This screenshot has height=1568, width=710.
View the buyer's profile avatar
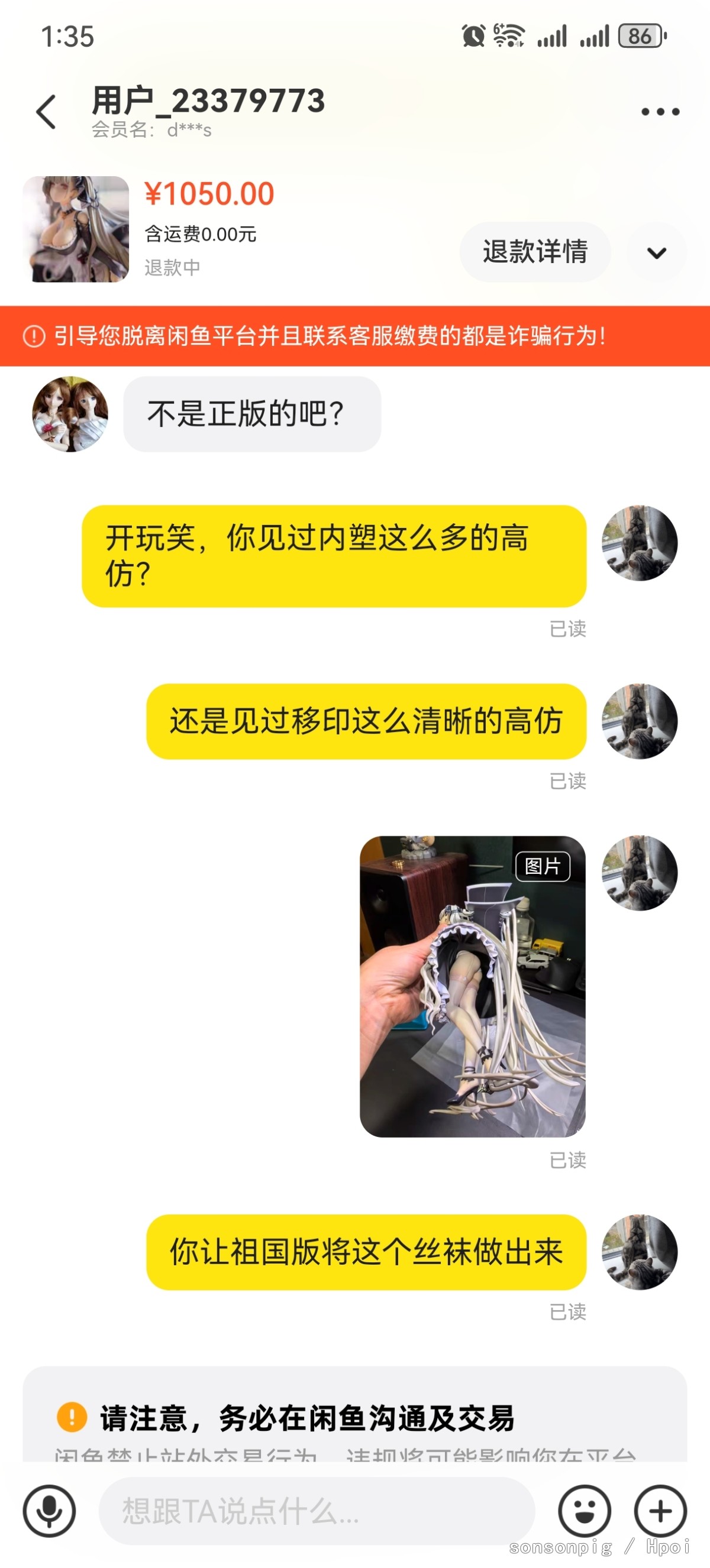(x=70, y=414)
